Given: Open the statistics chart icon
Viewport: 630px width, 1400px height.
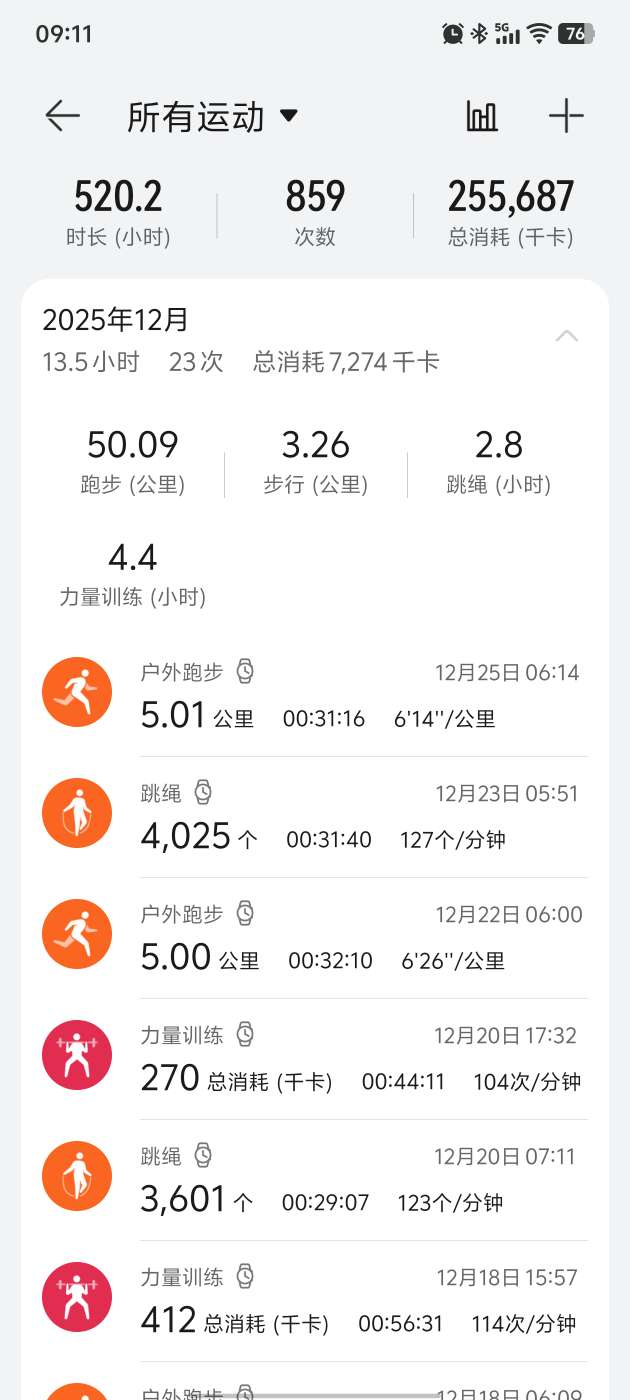Looking at the screenshot, I should 482,117.
